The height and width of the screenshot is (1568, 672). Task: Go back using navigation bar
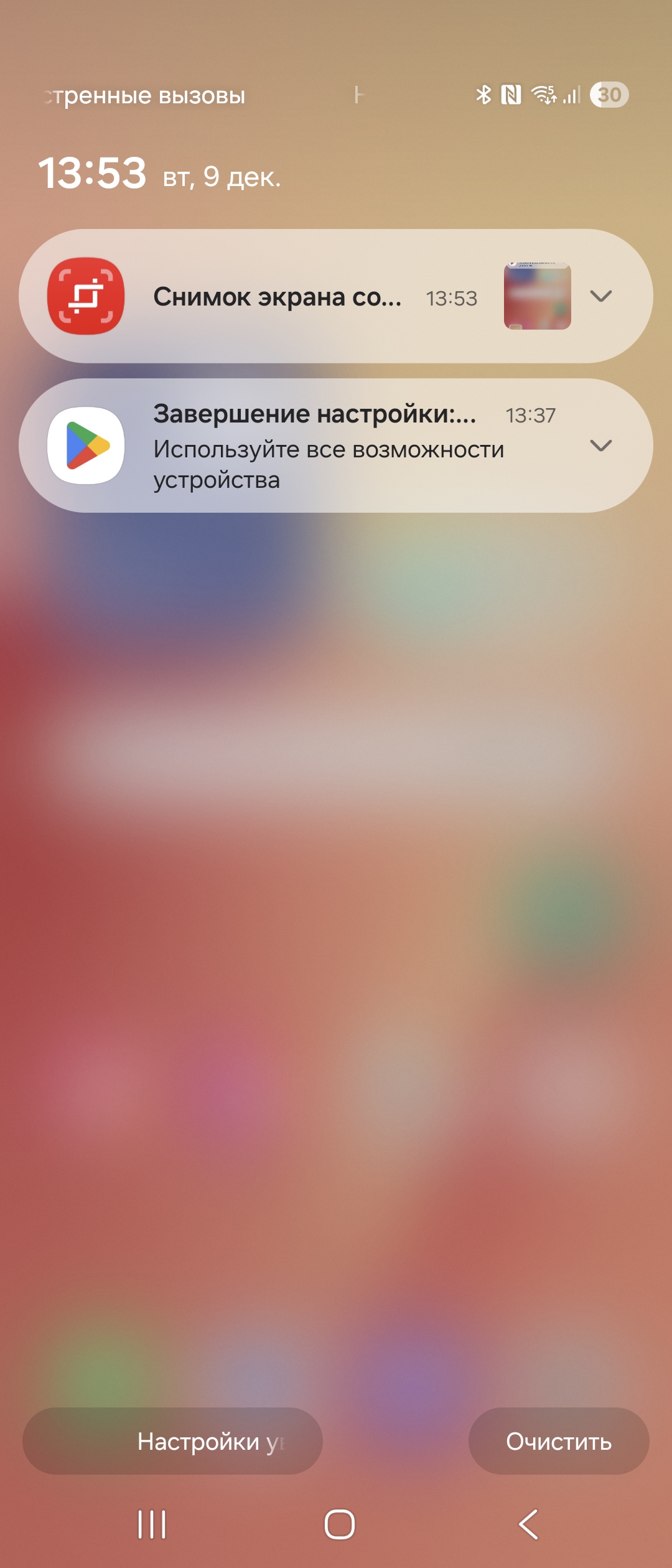(x=528, y=1524)
